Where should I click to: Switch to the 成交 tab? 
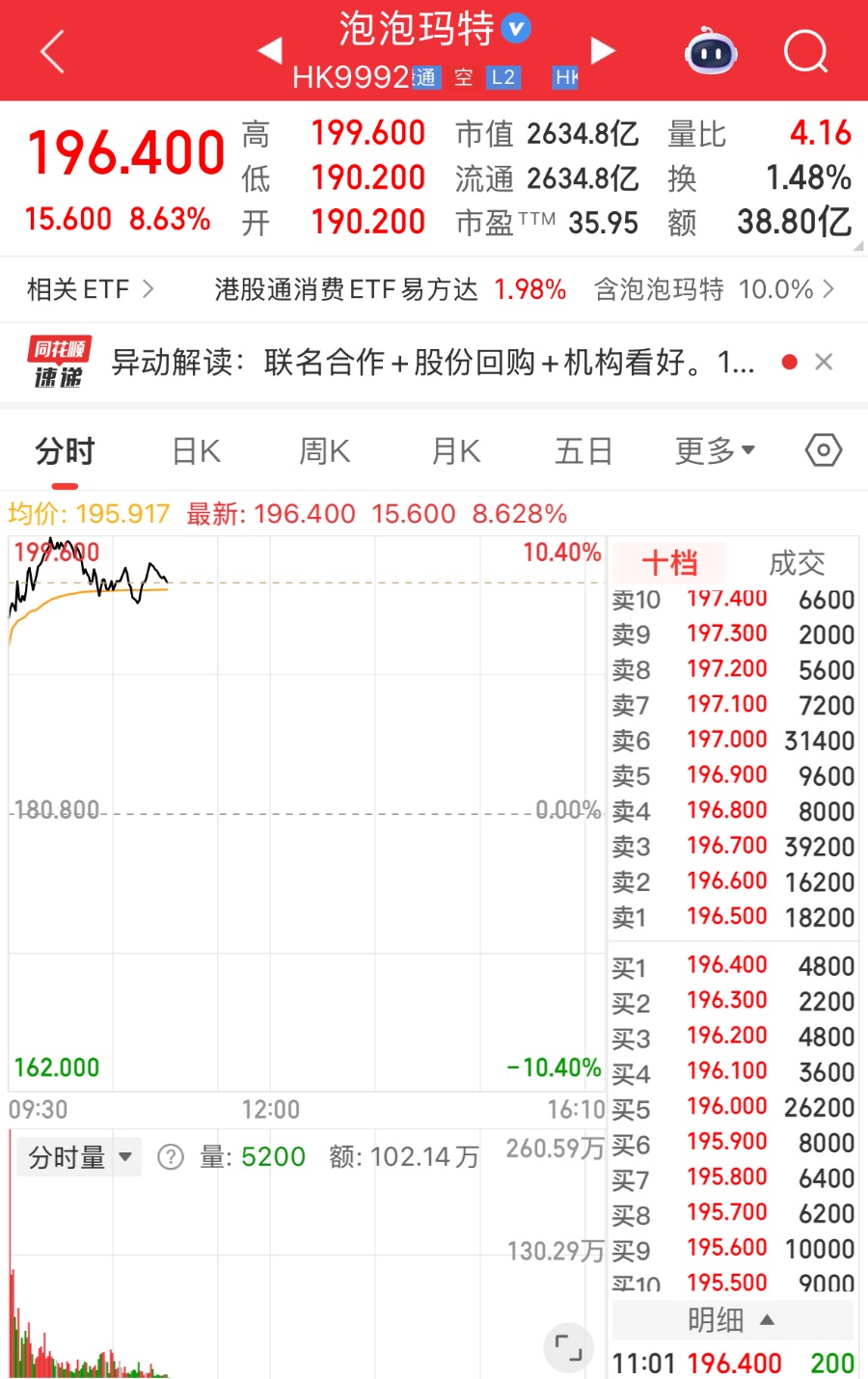(x=797, y=563)
